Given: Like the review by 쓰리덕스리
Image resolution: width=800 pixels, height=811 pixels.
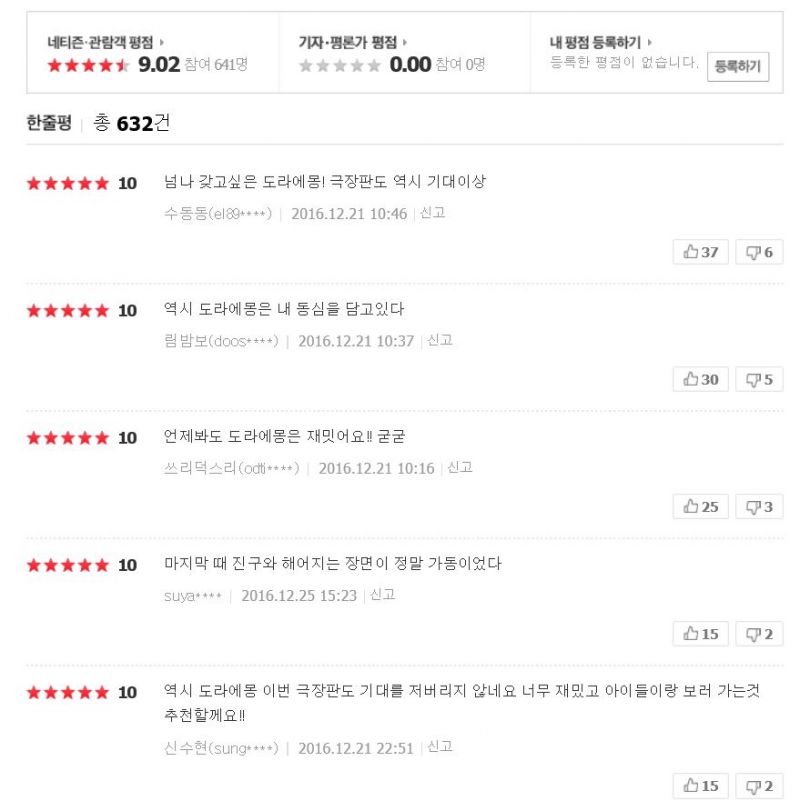Looking at the screenshot, I should click(x=701, y=507).
